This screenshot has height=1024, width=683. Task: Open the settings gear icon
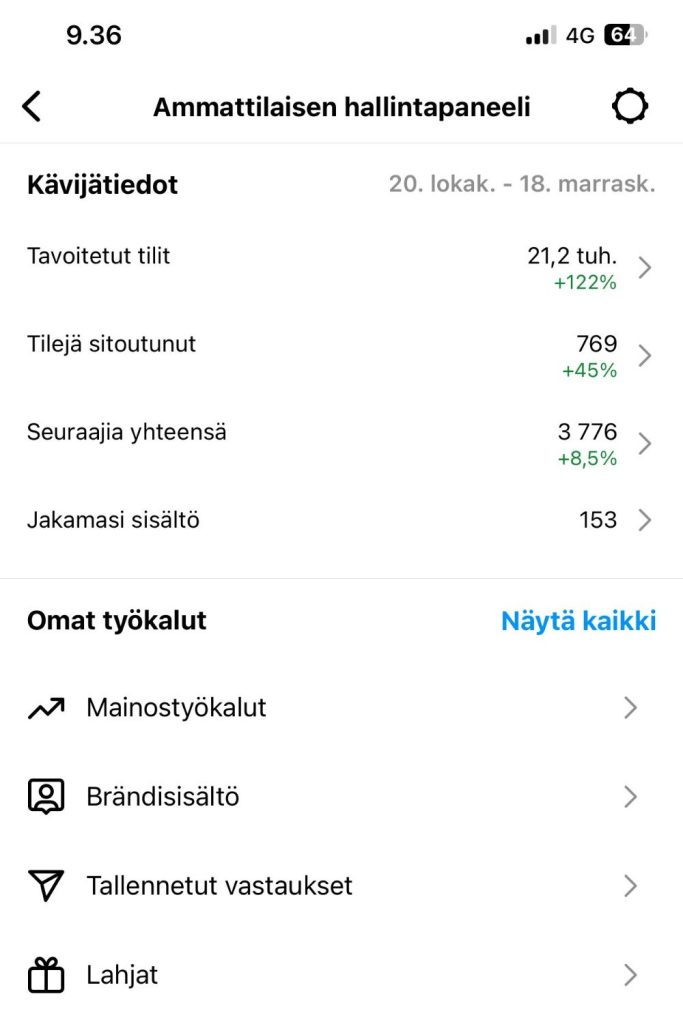point(630,106)
